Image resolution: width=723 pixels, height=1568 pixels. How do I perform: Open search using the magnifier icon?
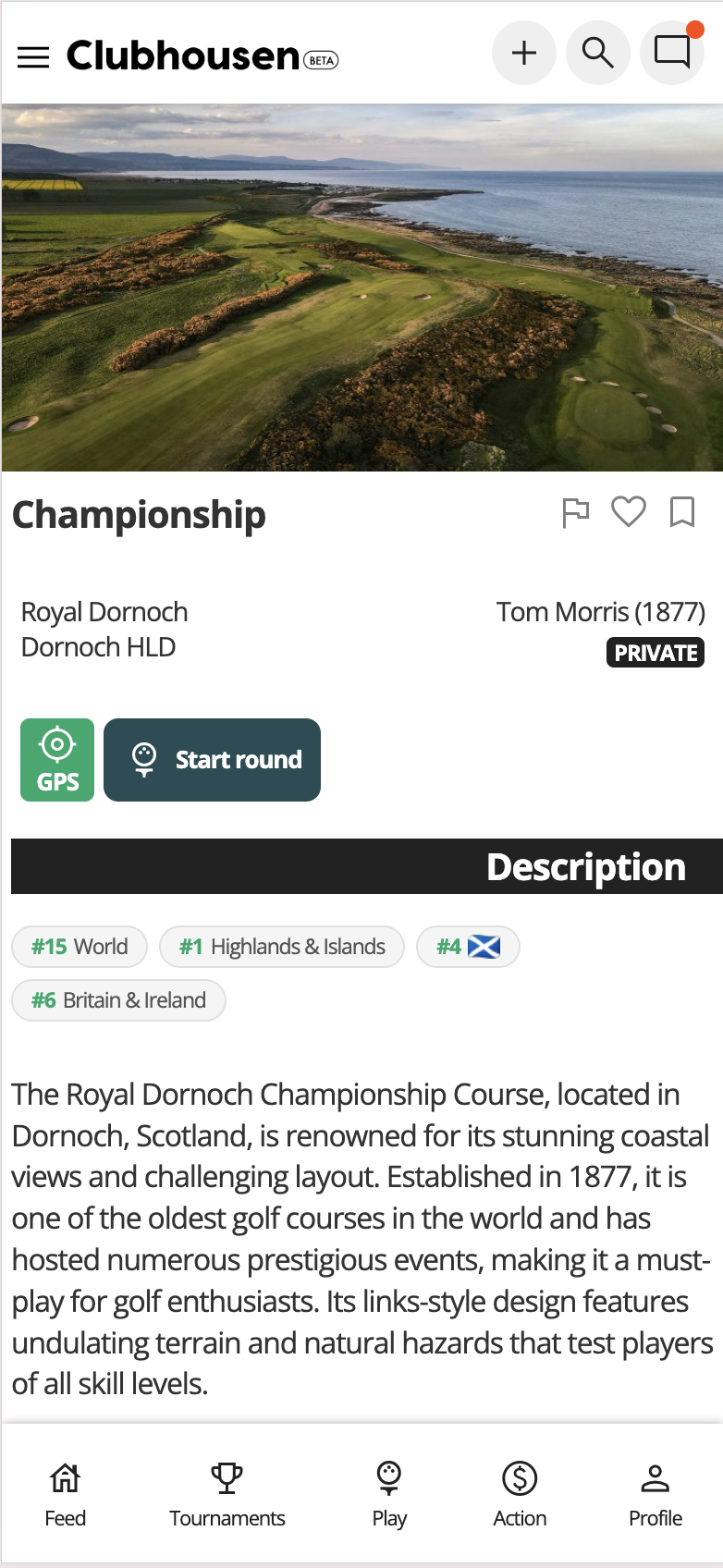point(597,52)
